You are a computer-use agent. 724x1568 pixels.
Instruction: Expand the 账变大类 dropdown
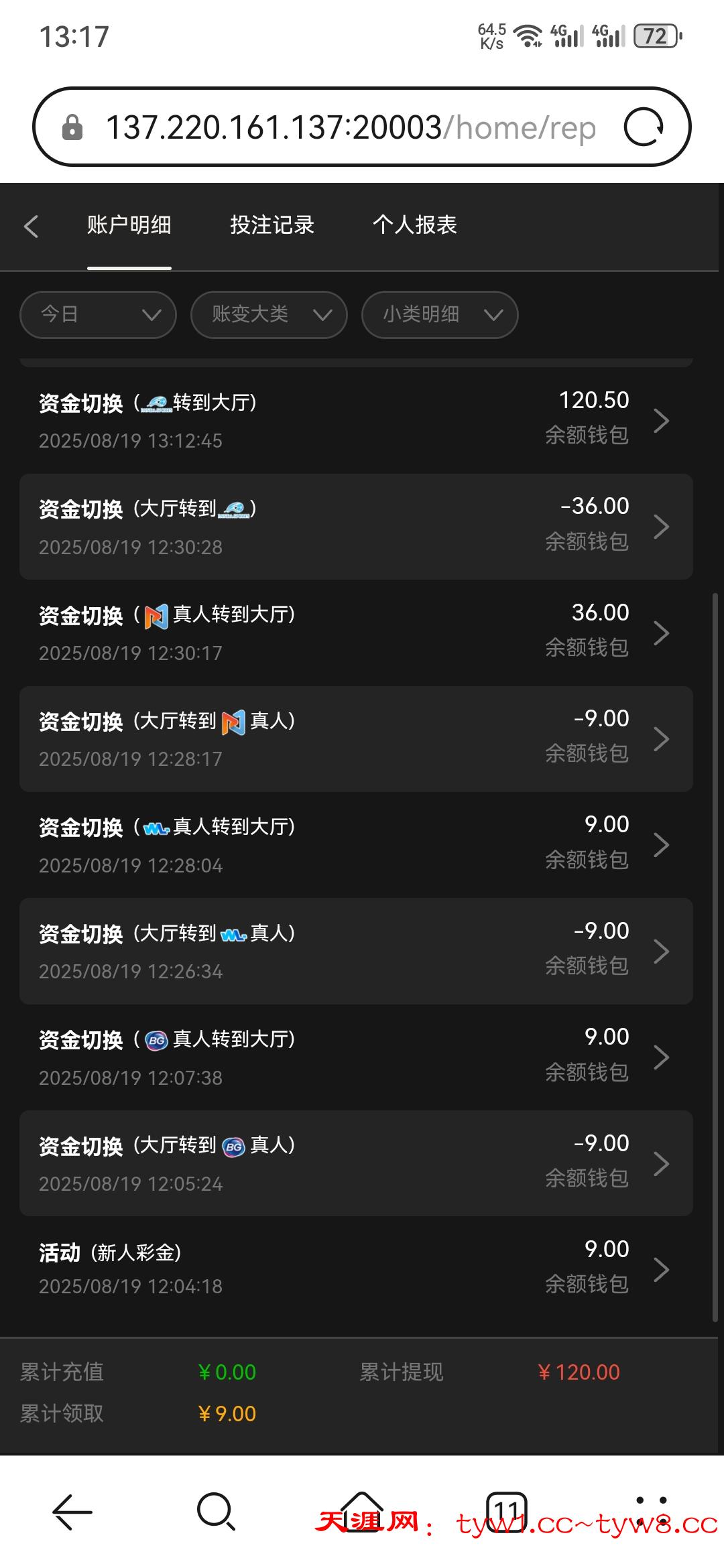click(x=269, y=314)
